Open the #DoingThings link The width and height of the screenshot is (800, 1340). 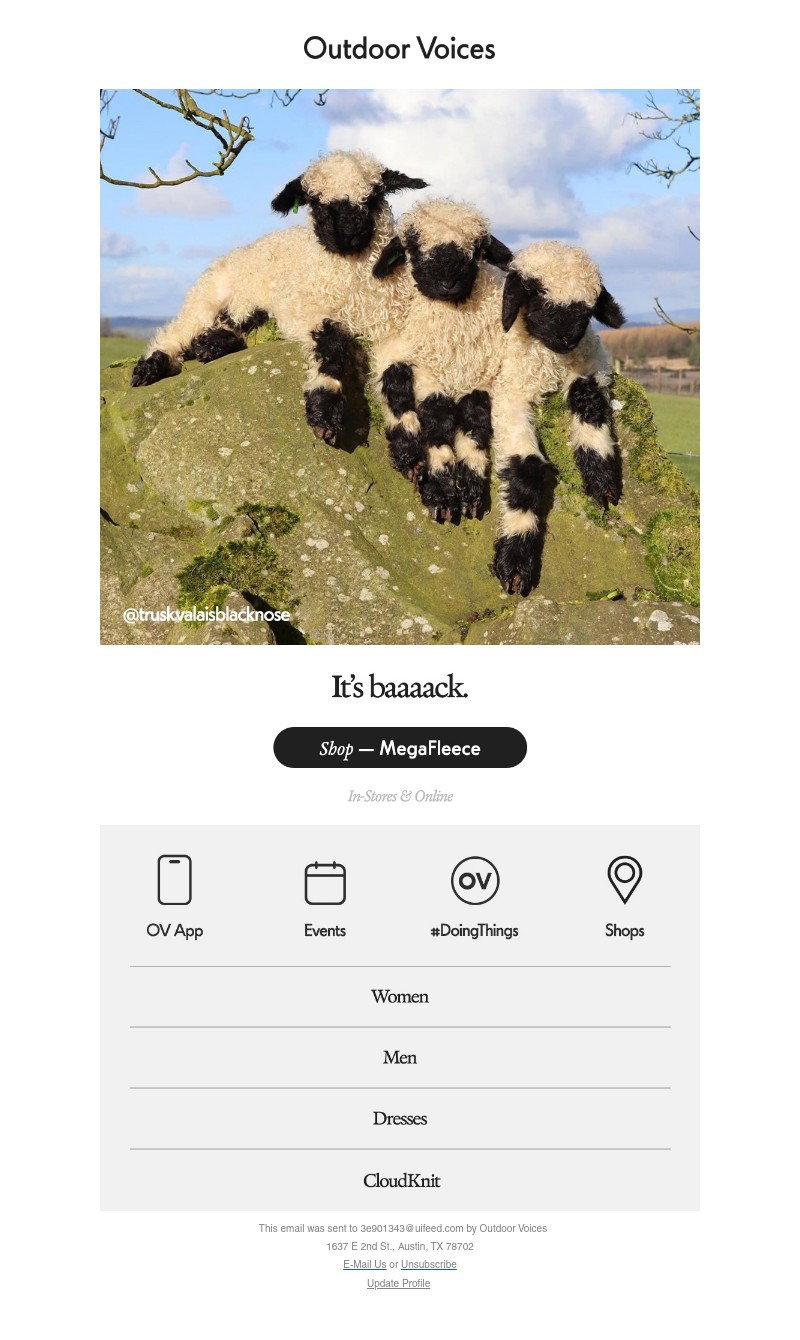pyautogui.click(x=475, y=897)
